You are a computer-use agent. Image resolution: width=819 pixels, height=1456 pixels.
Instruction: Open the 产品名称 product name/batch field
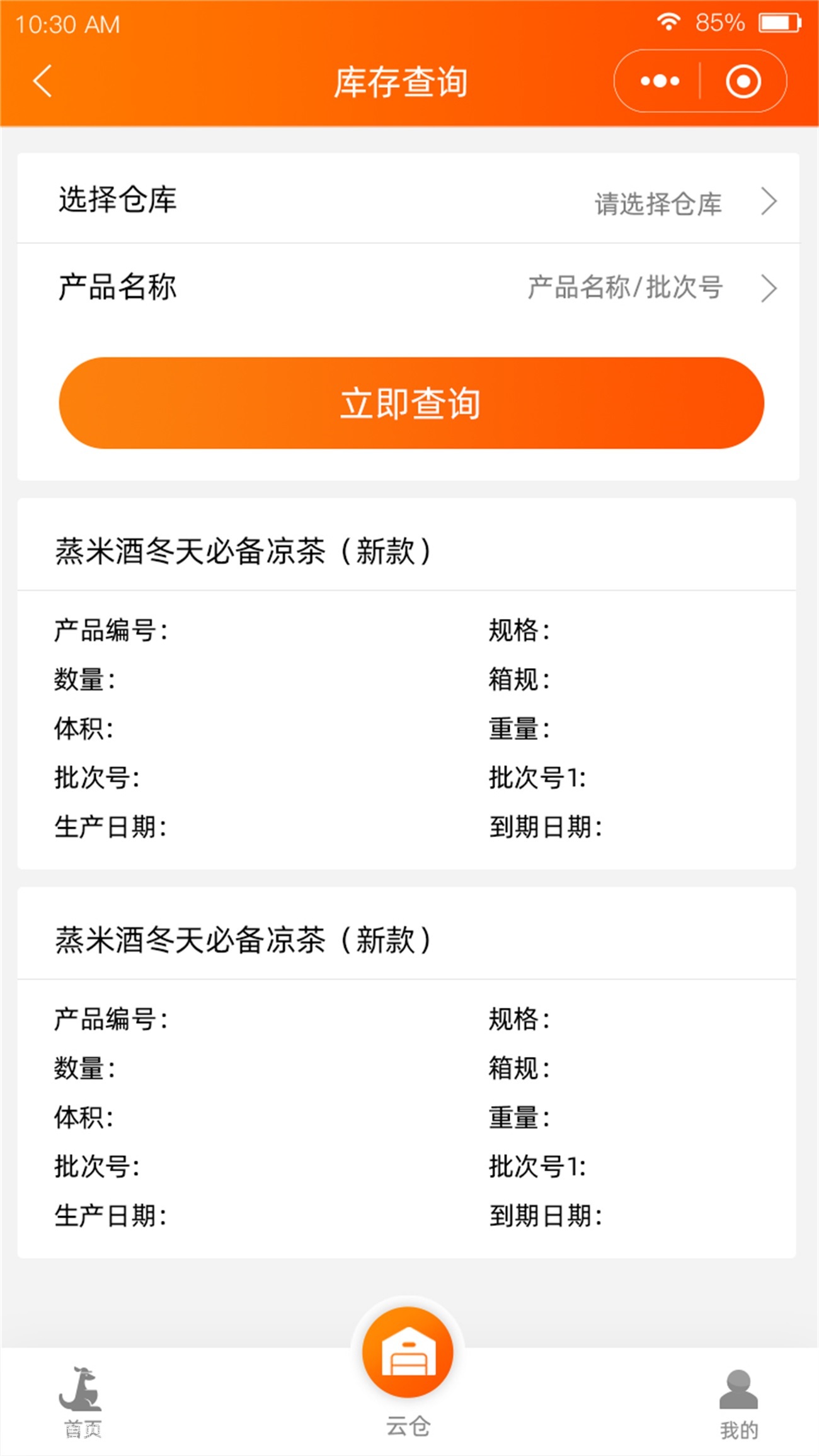click(408, 287)
